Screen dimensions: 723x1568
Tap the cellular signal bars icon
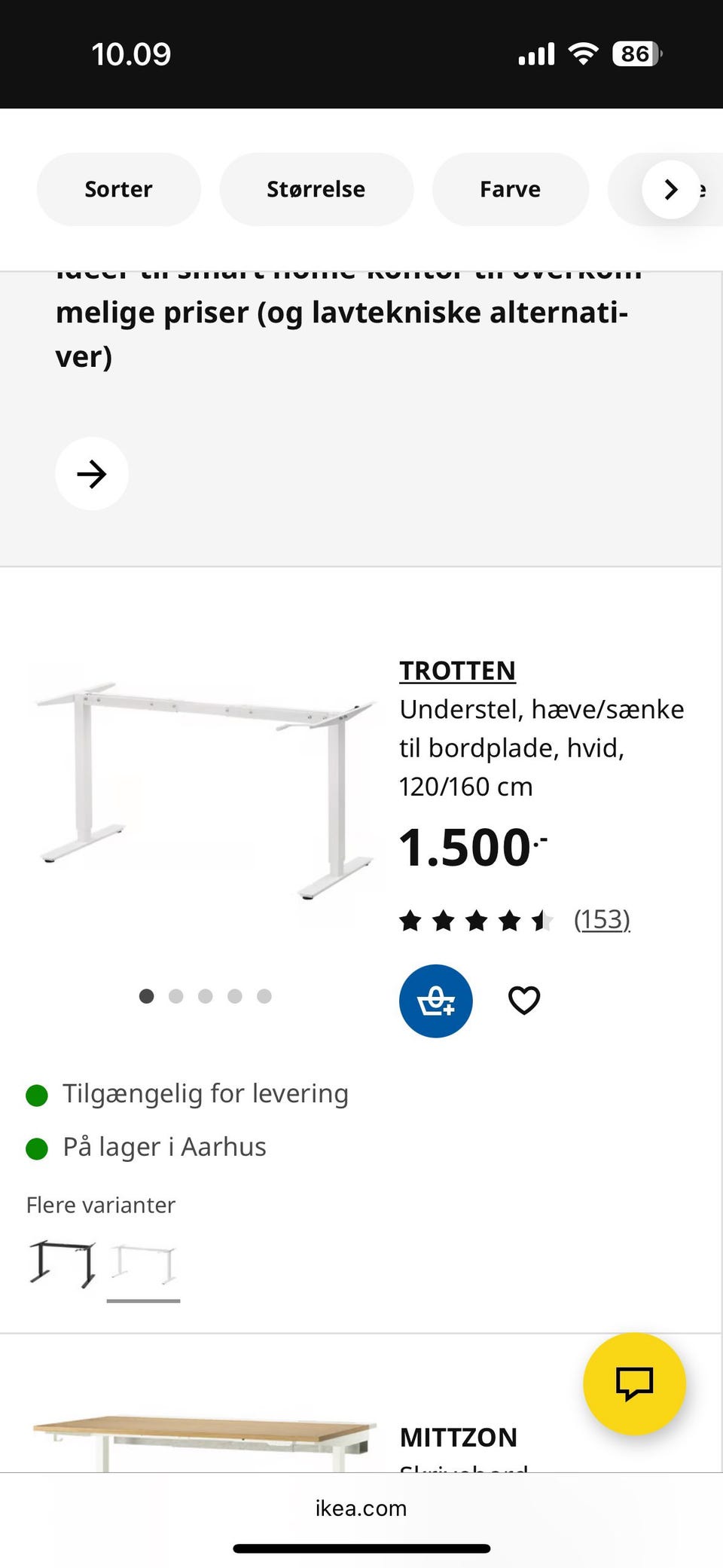pyautogui.click(x=535, y=53)
